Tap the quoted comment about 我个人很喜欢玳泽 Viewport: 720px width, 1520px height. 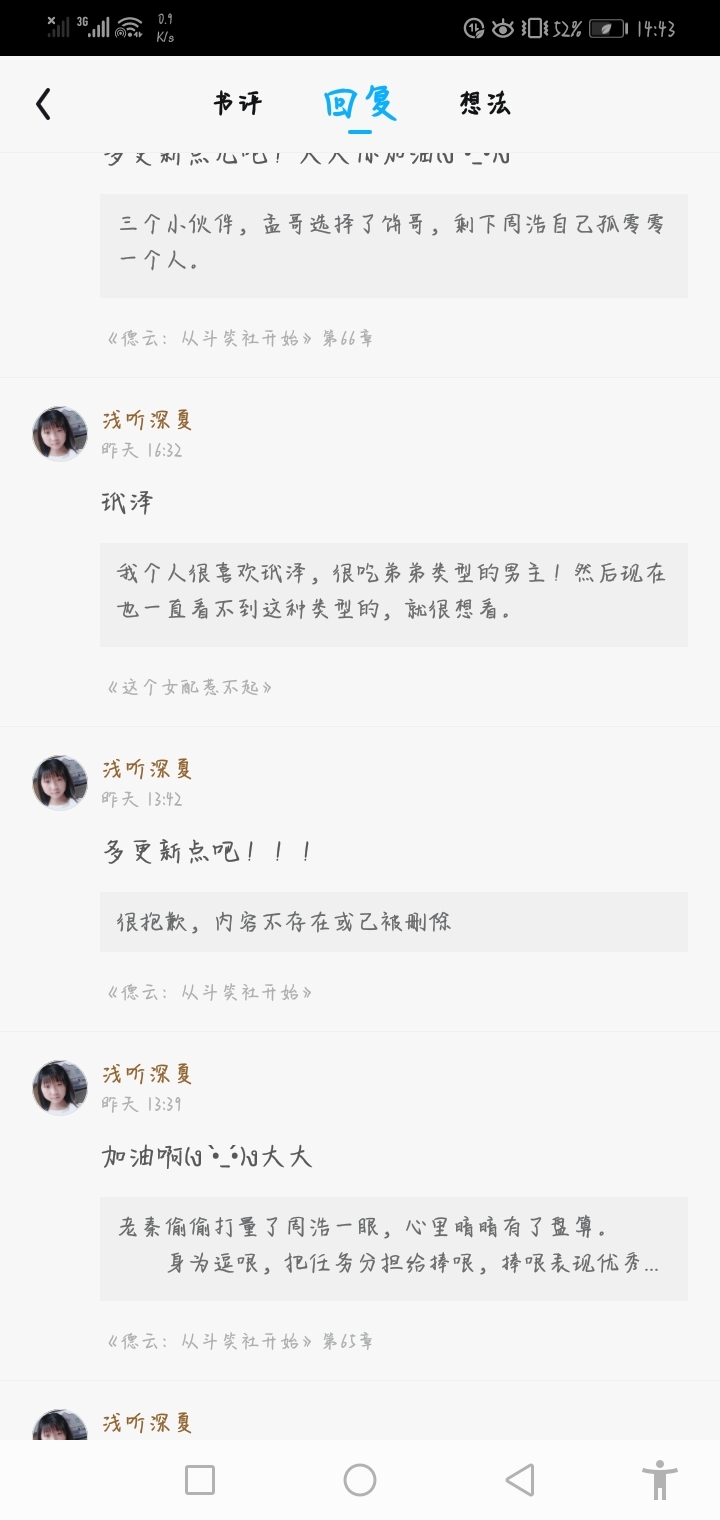(393, 594)
